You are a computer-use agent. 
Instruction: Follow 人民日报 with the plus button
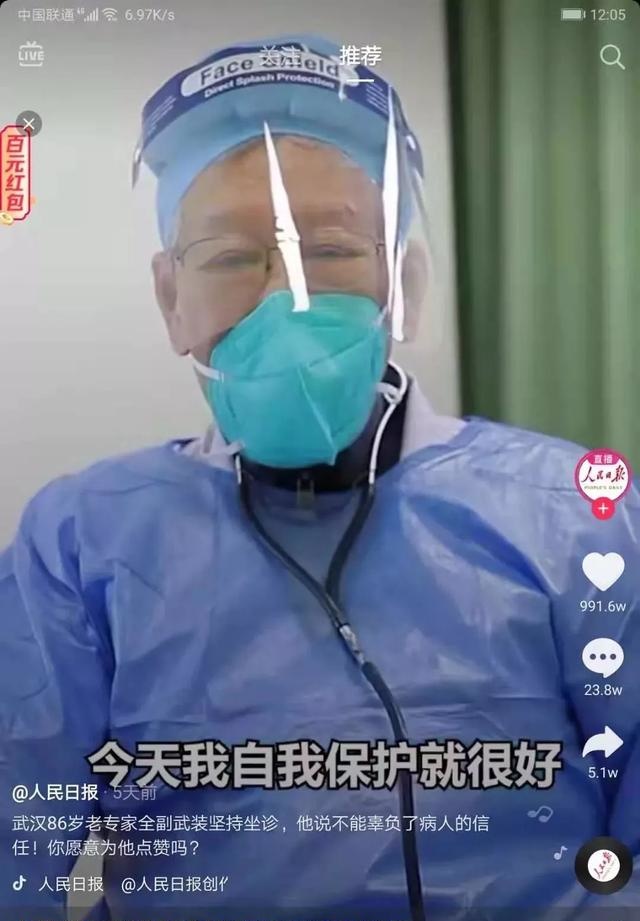pyautogui.click(x=602, y=509)
